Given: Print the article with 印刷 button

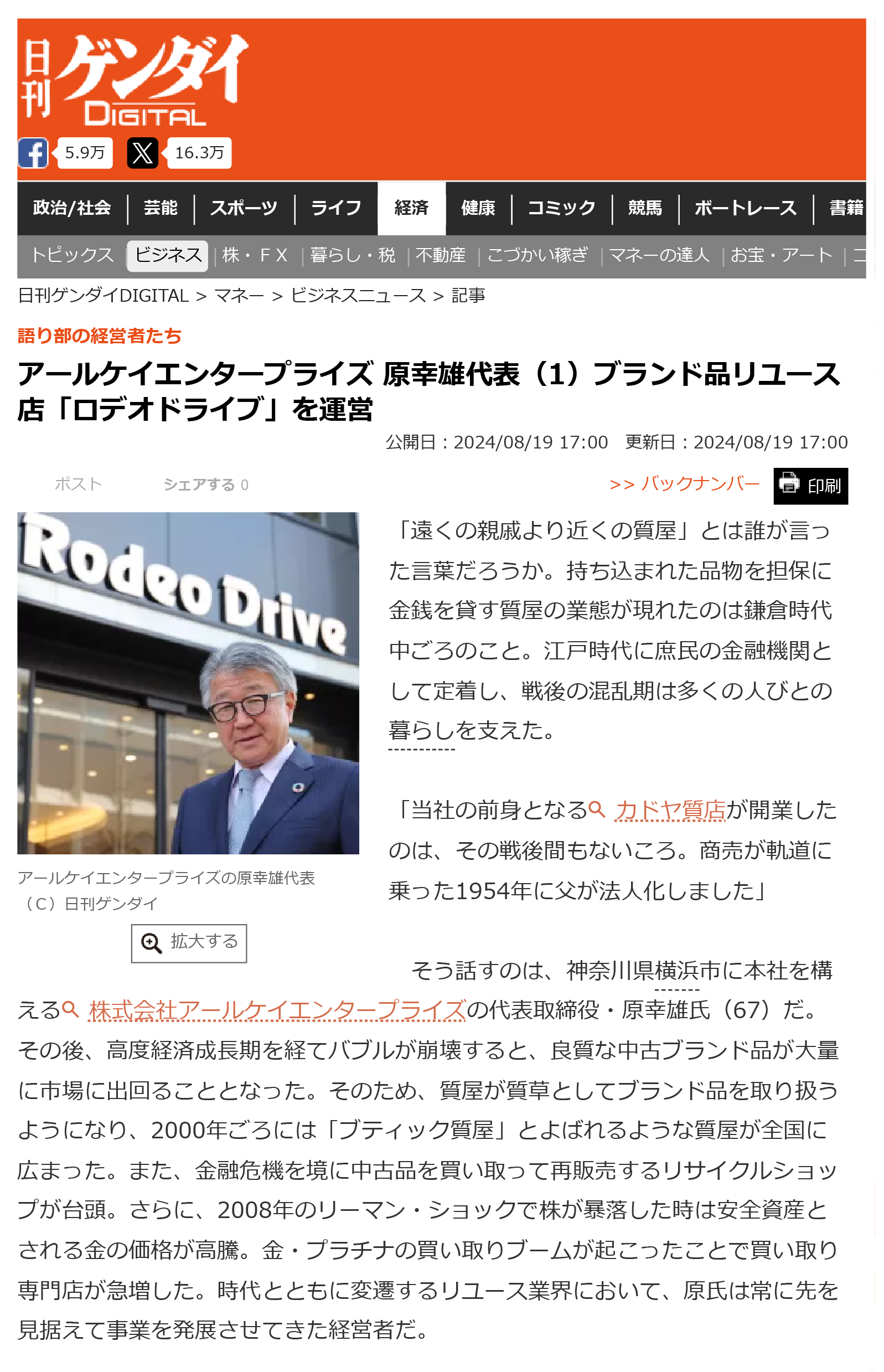Looking at the screenshot, I should click(810, 486).
